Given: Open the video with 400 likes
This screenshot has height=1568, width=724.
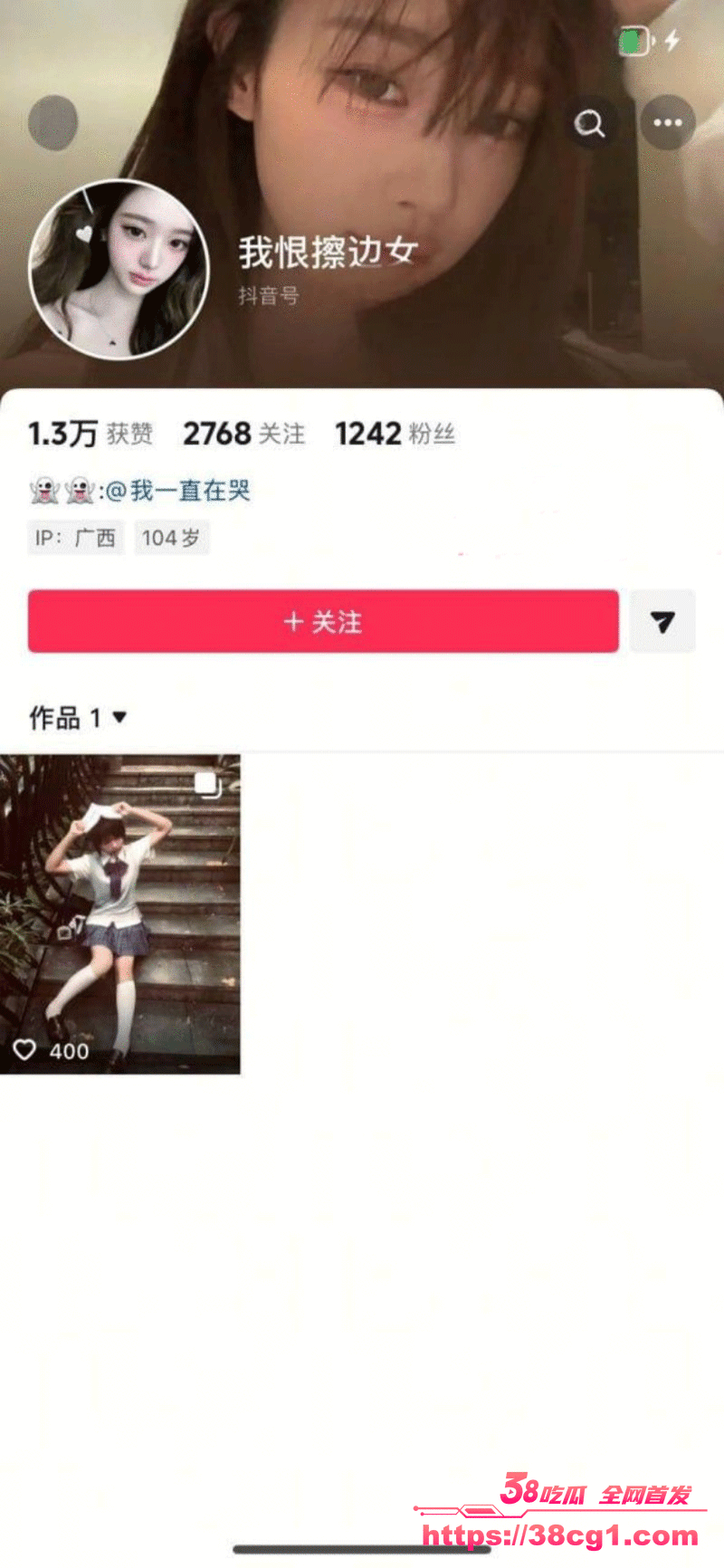Looking at the screenshot, I should 120,914.
